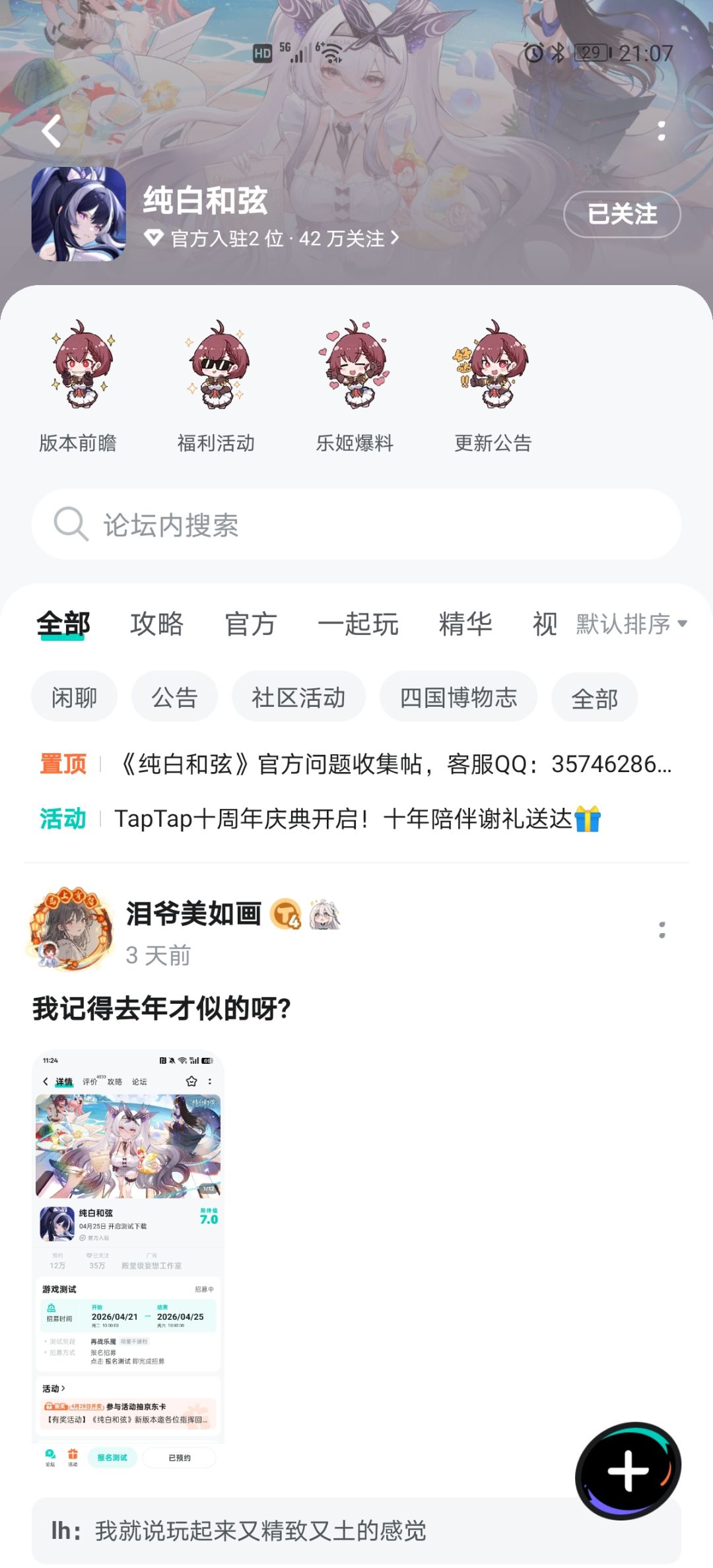Image resolution: width=713 pixels, height=1568 pixels.
Task: Switch to the 攻略 tab
Action: coord(156,624)
